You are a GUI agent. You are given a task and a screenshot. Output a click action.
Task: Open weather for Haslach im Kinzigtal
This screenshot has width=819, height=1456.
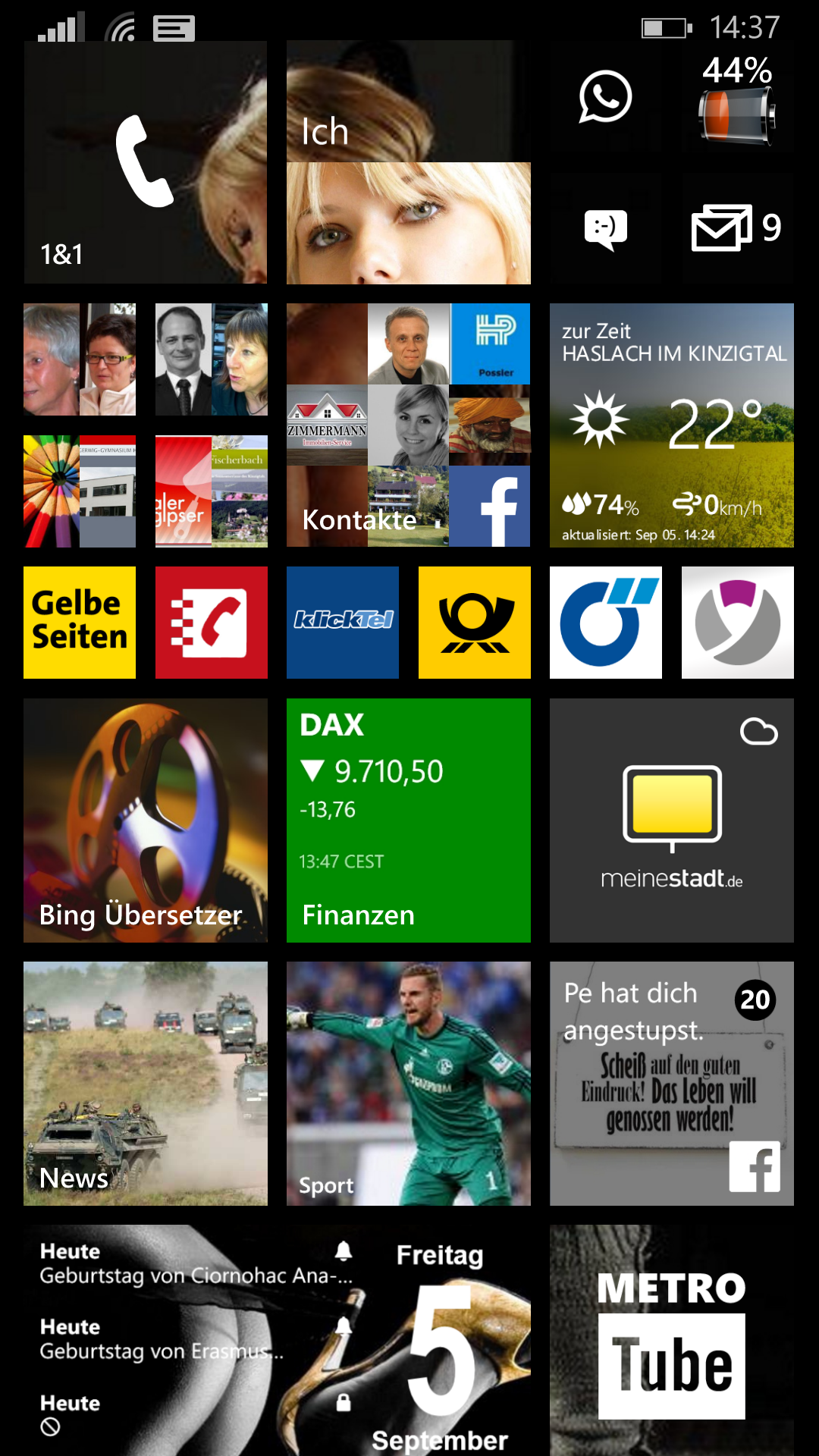point(671,425)
